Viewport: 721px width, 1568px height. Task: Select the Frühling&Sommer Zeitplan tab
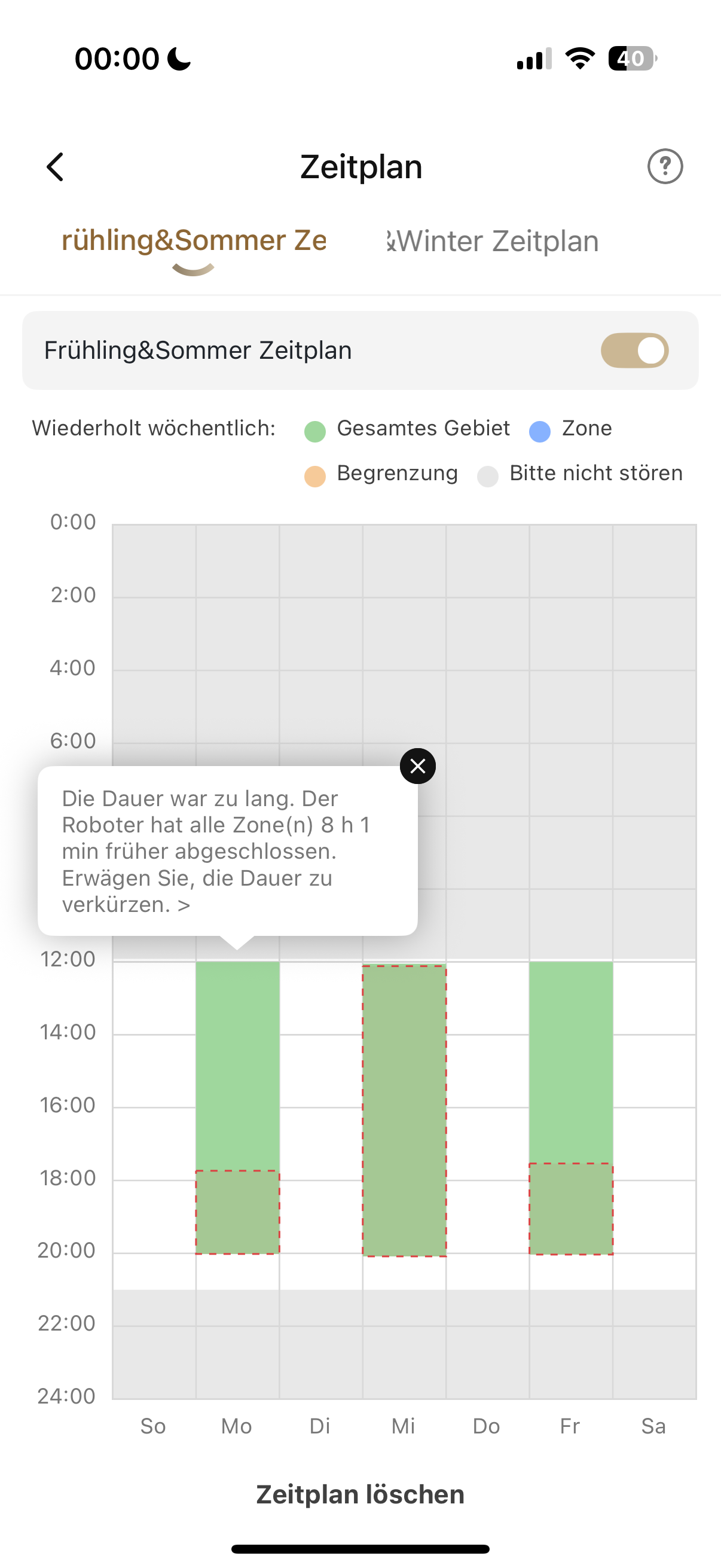click(194, 240)
